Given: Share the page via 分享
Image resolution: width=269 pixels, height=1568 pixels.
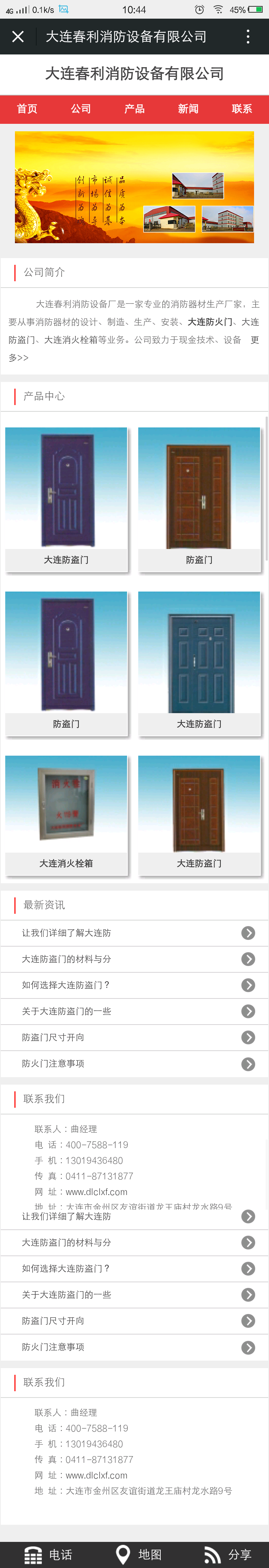Looking at the screenshot, I should pyautogui.click(x=228, y=1554).
